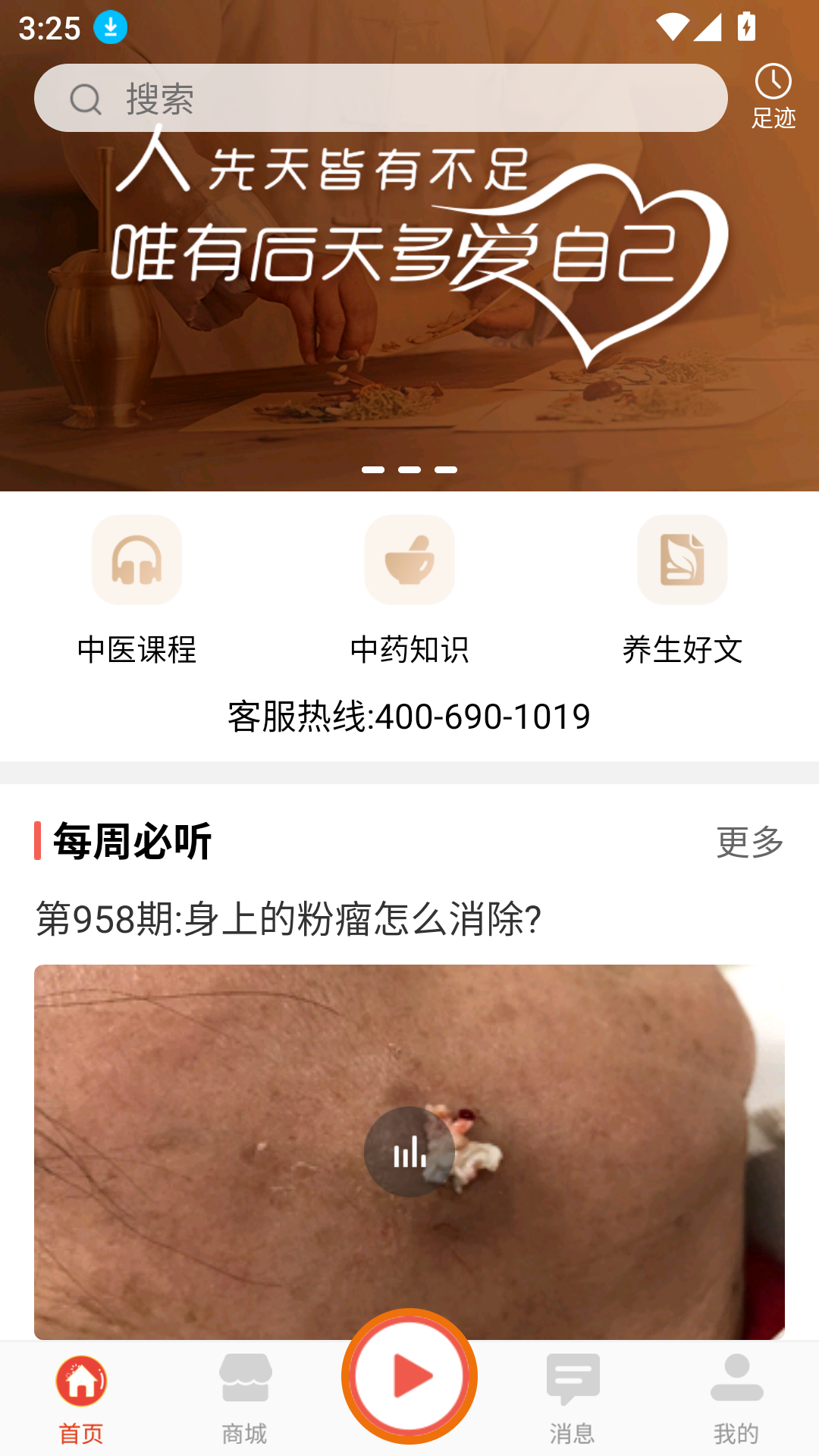Tap the red home icon in bottom bar
The image size is (819, 1456).
[81, 1375]
